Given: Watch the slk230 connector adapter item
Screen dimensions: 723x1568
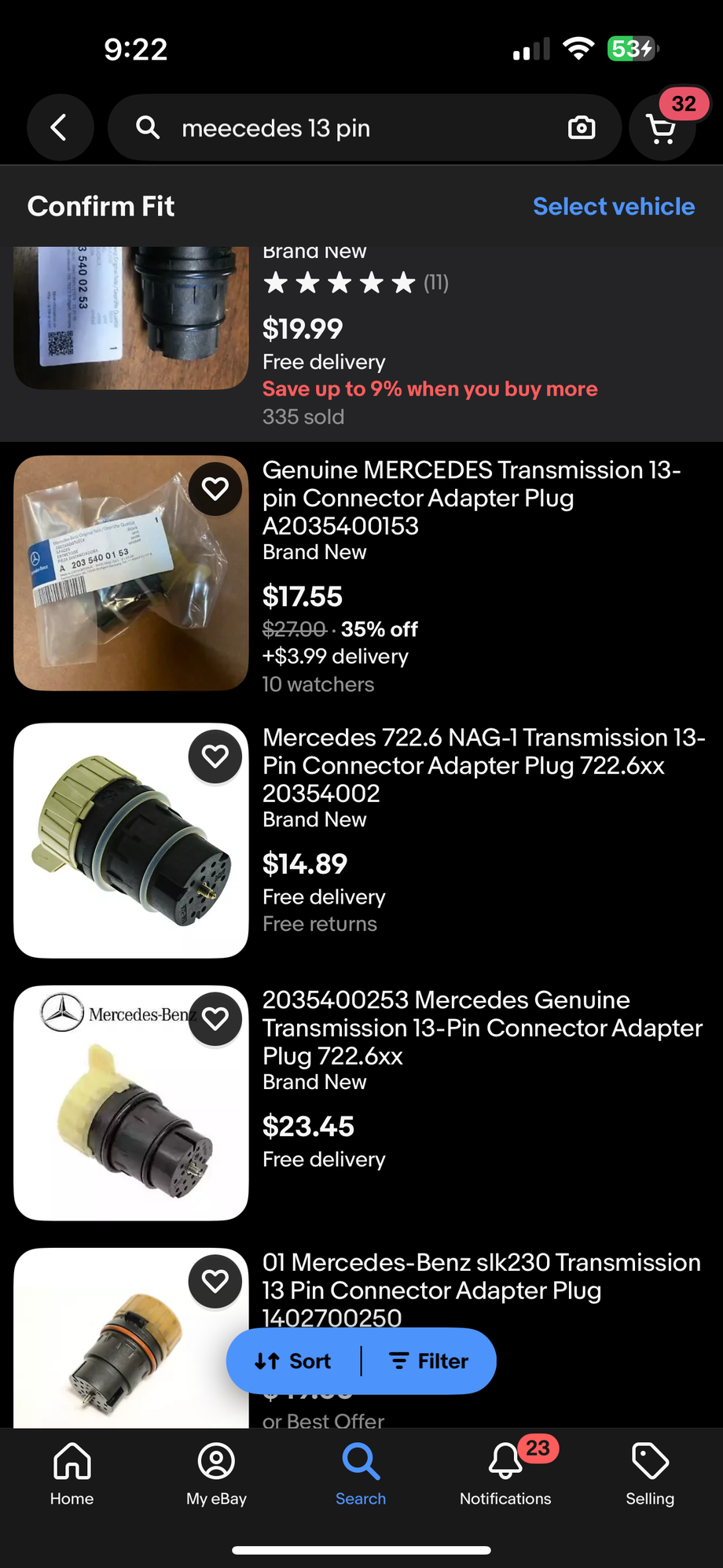Looking at the screenshot, I should tap(215, 1282).
